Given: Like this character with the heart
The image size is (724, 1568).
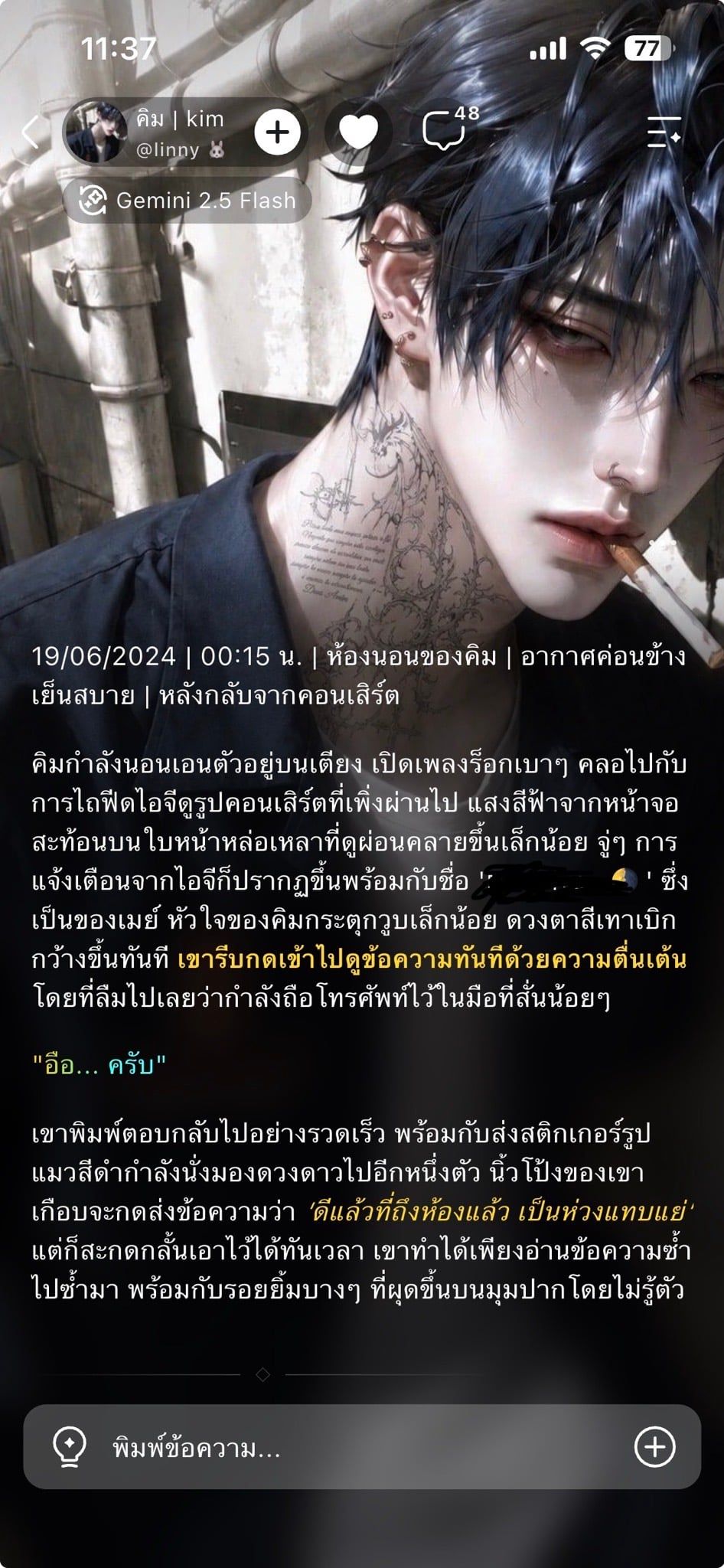Looking at the screenshot, I should pyautogui.click(x=358, y=132).
